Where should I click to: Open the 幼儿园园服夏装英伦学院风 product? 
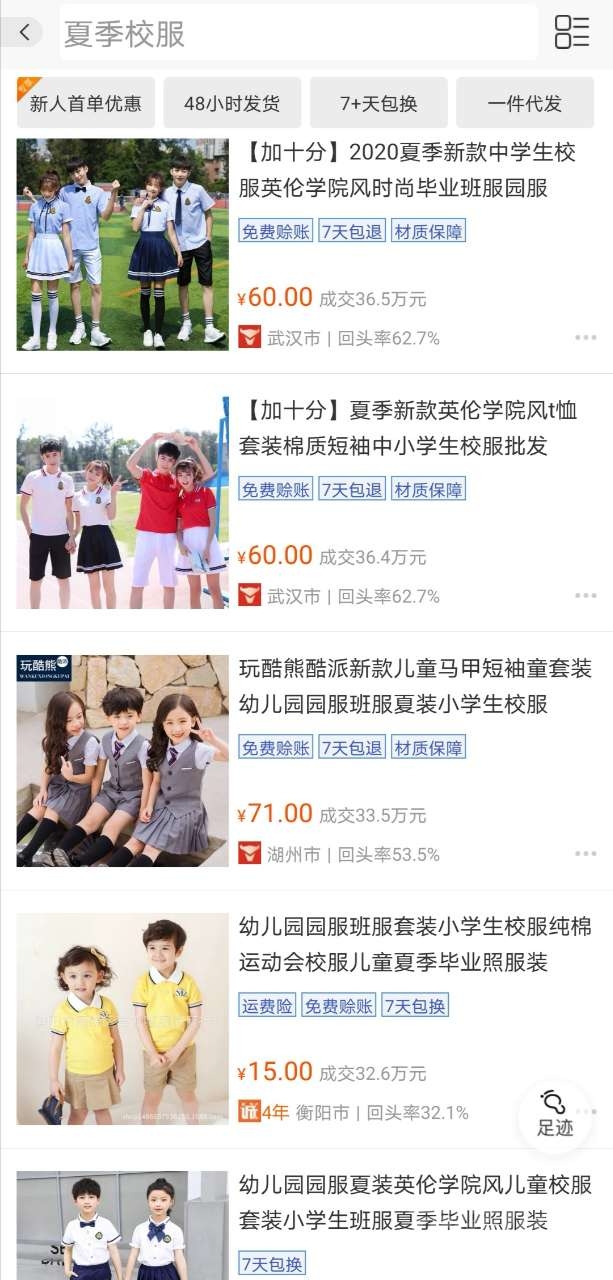coord(414,1203)
